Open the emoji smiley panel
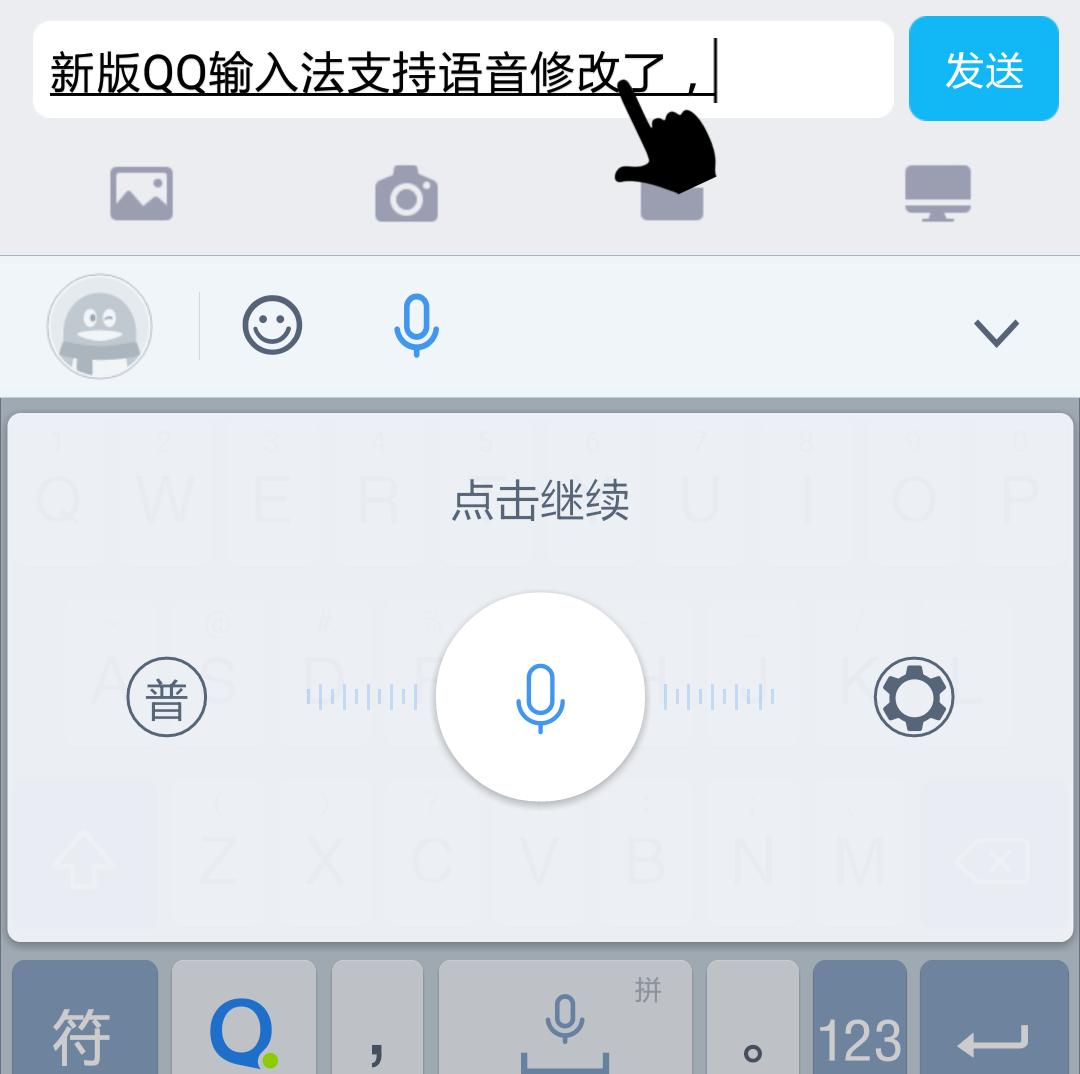The image size is (1080, 1074). pyautogui.click(x=272, y=326)
